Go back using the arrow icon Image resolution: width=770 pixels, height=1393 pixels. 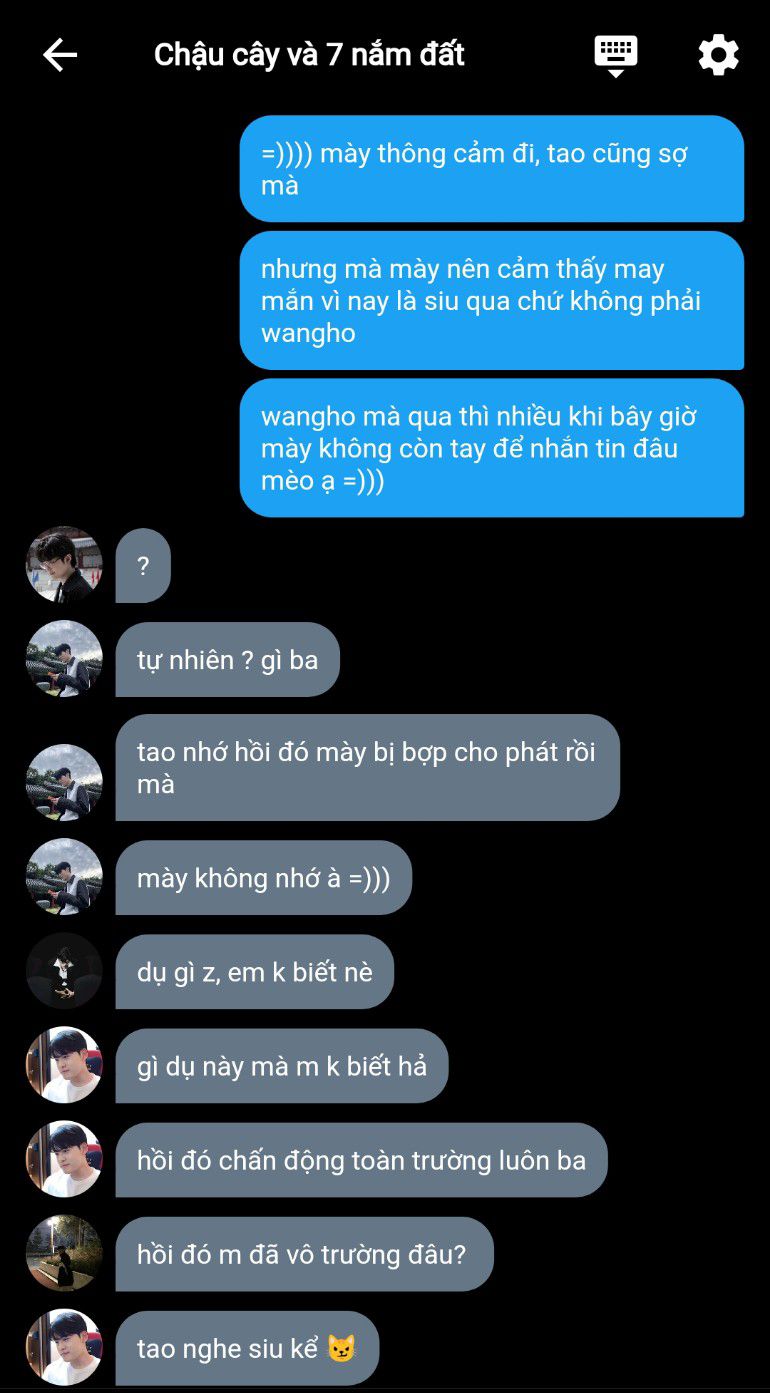coord(60,55)
